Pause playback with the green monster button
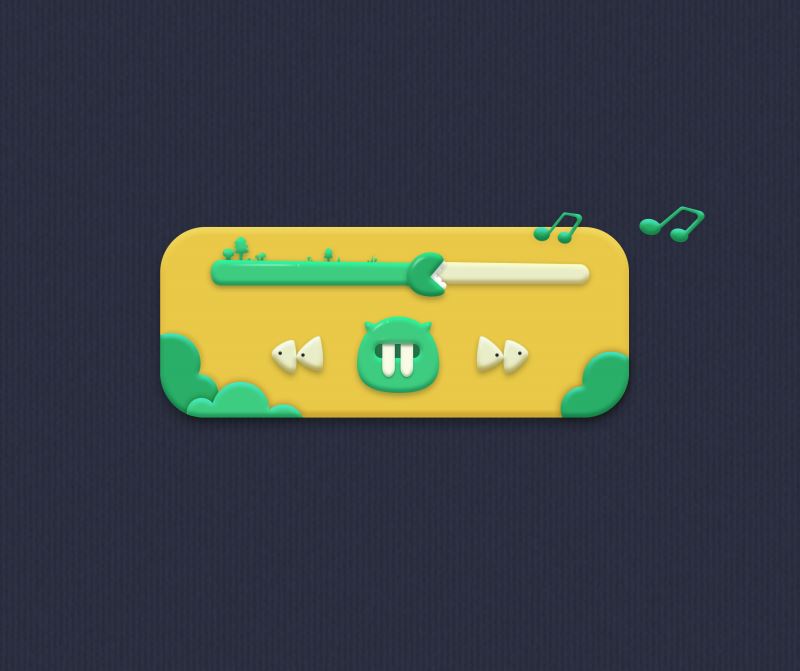 pyautogui.click(x=398, y=357)
